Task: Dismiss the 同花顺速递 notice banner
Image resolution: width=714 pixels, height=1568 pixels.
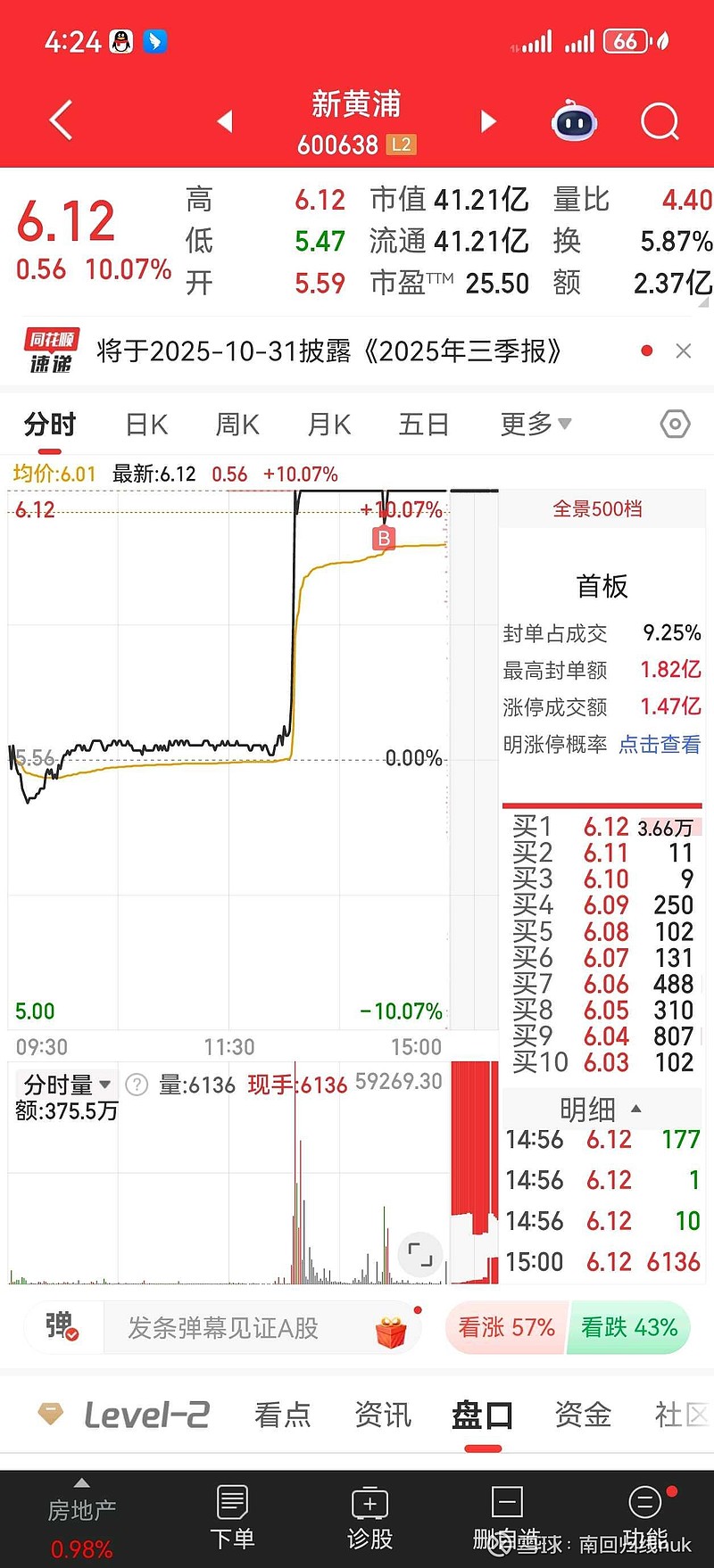Action: tap(684, 351)
